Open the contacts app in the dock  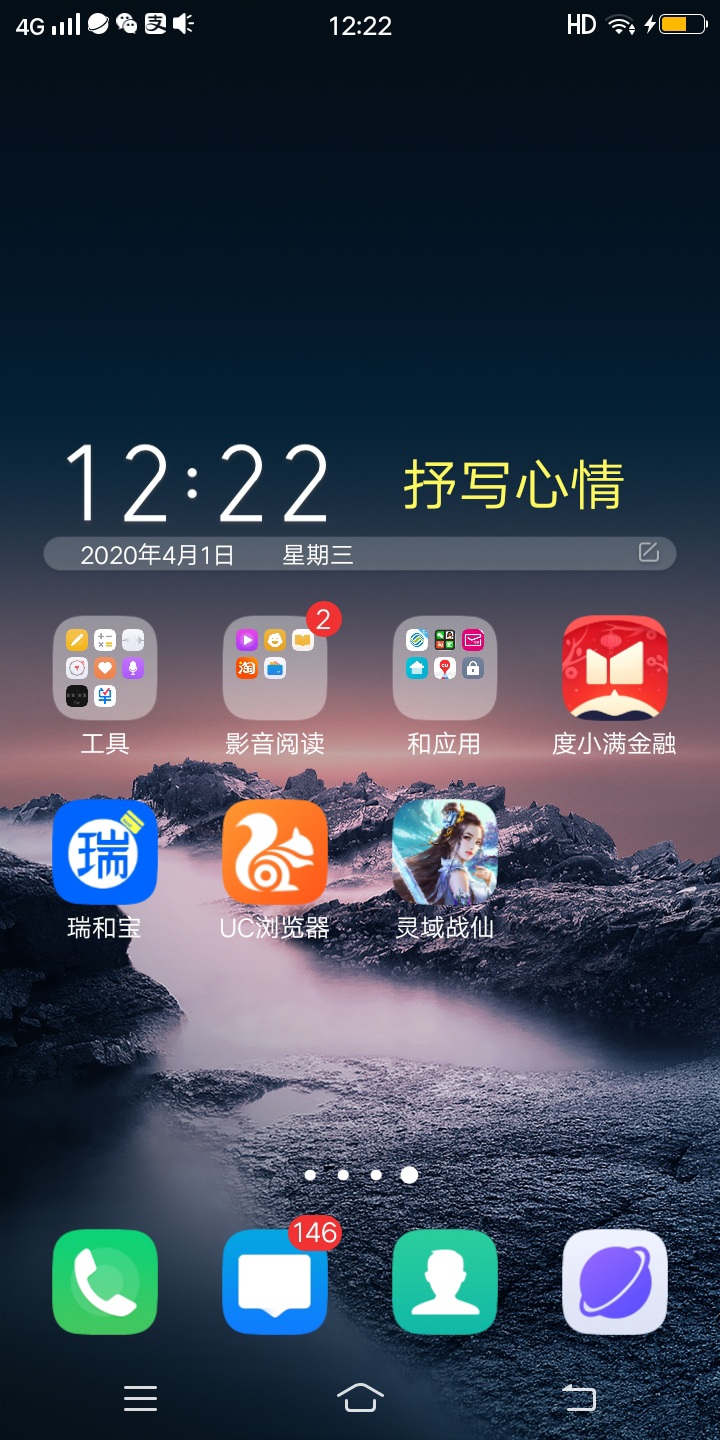click(445, 1282)
